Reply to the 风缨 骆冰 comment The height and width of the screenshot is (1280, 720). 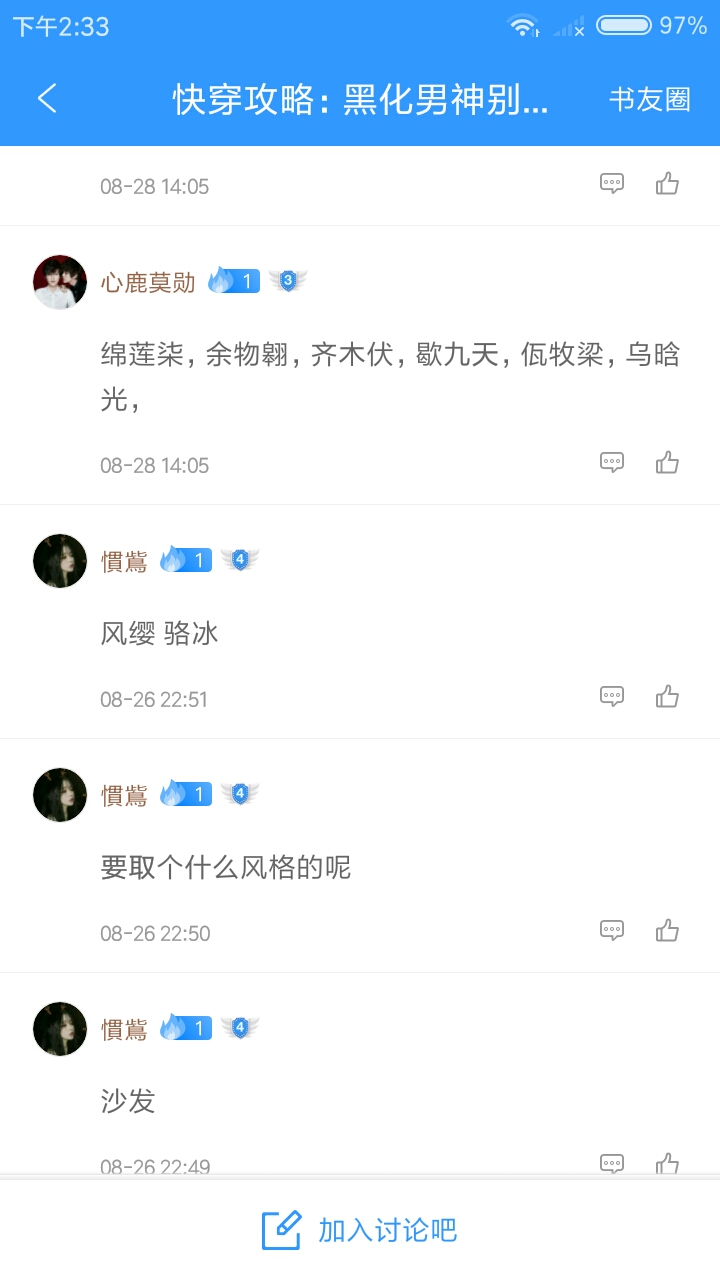point(612,696)
